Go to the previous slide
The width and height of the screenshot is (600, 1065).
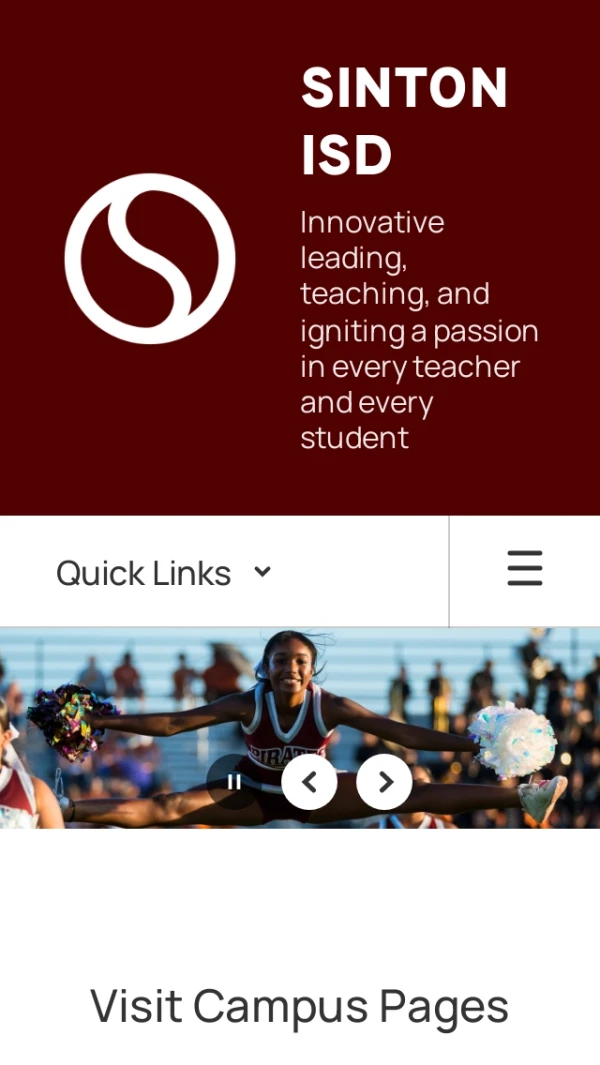click(x=309, y=782)
